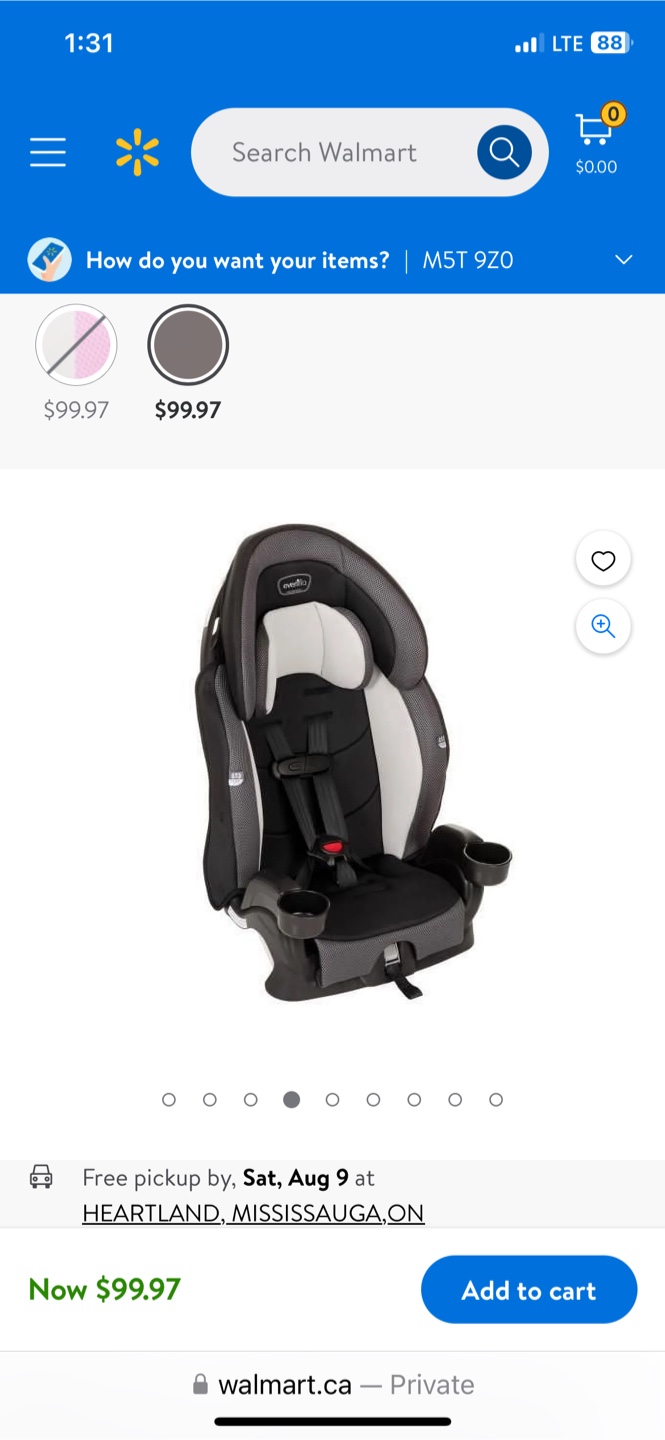Open the Heartland, Mississauga, ON store link
Screen dimensions: 665x1440
[253, 1213]
